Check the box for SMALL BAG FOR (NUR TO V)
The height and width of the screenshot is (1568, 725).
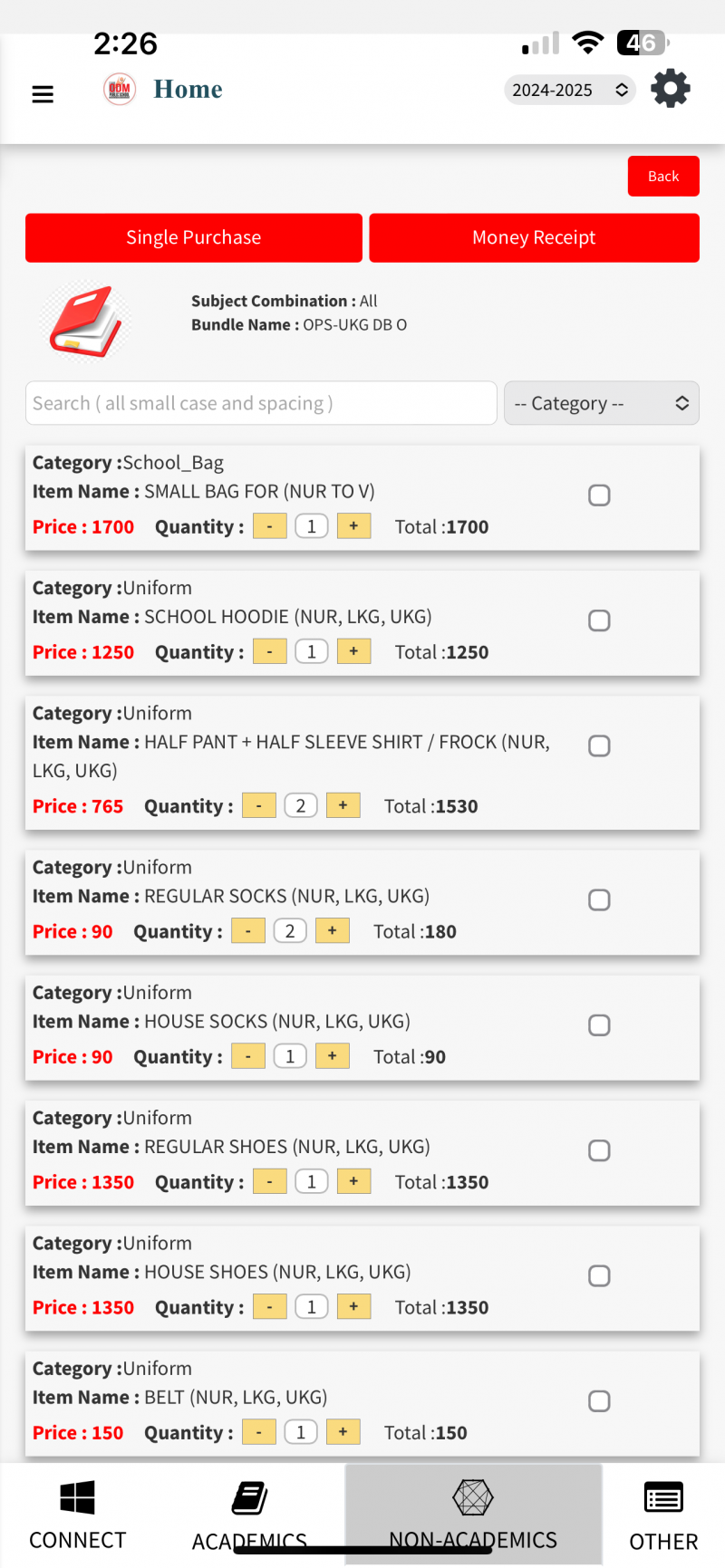pos(599,495)
